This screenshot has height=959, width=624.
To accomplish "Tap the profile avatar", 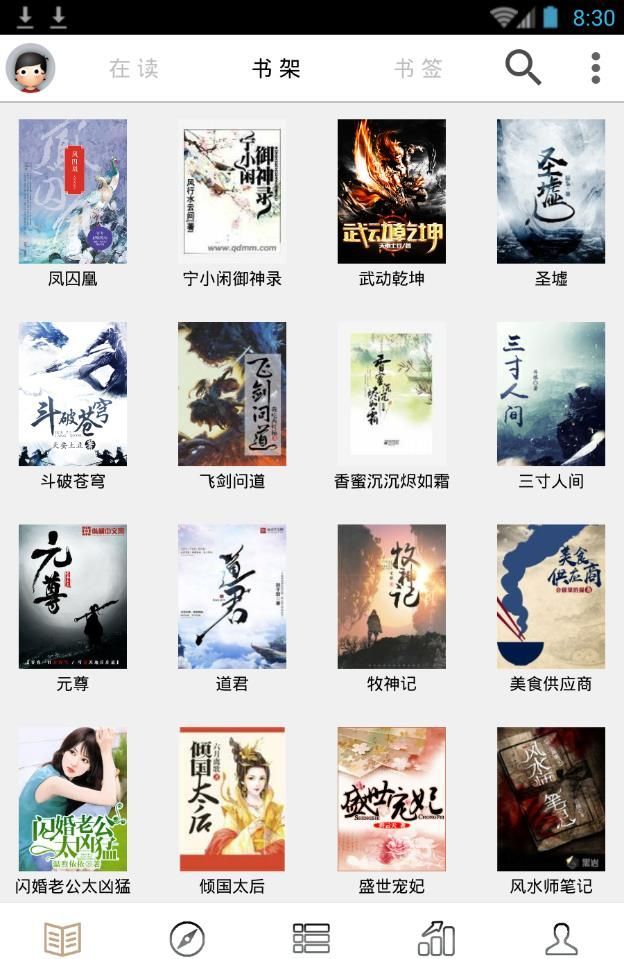I will tap(31, 68).
